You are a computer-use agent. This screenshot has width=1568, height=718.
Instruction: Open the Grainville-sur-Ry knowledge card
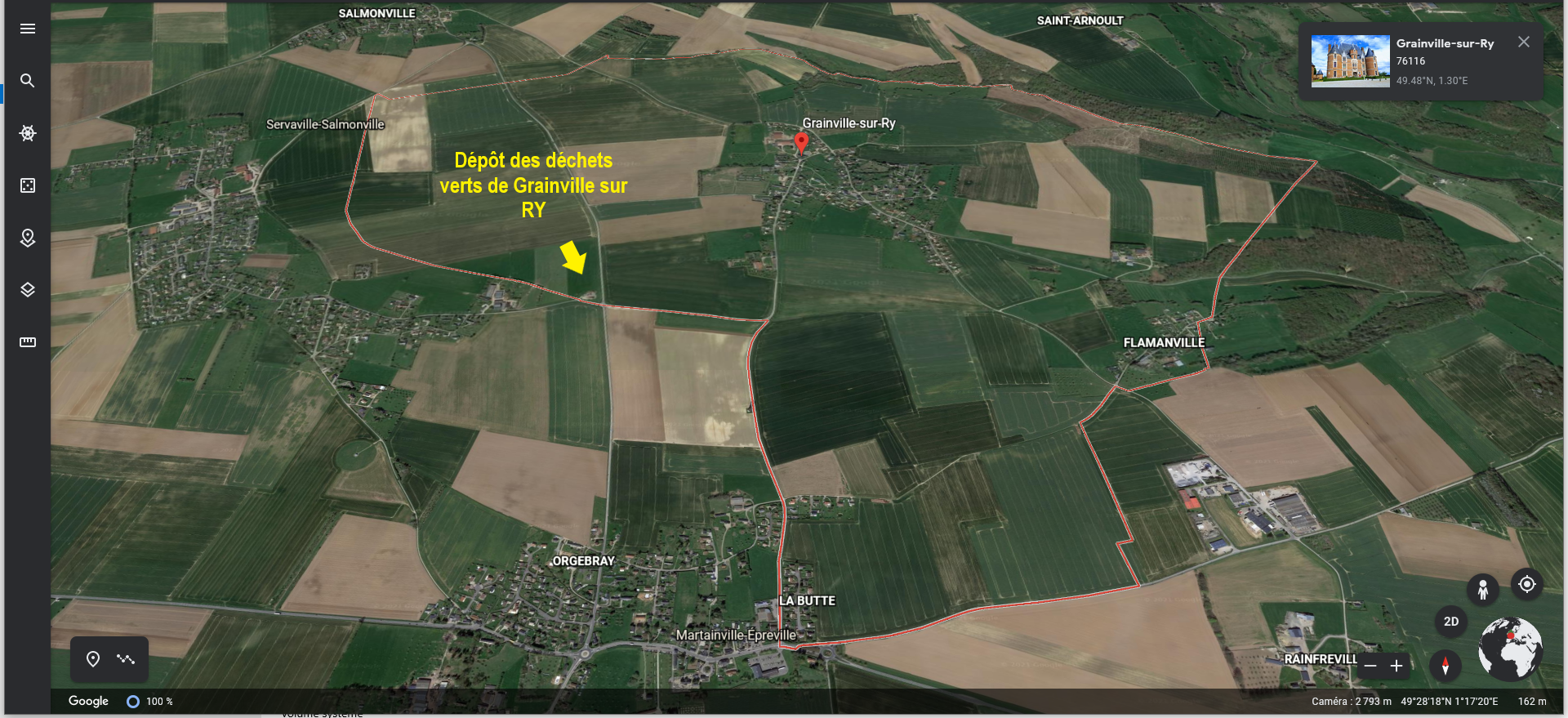(x=1421, y=61)
